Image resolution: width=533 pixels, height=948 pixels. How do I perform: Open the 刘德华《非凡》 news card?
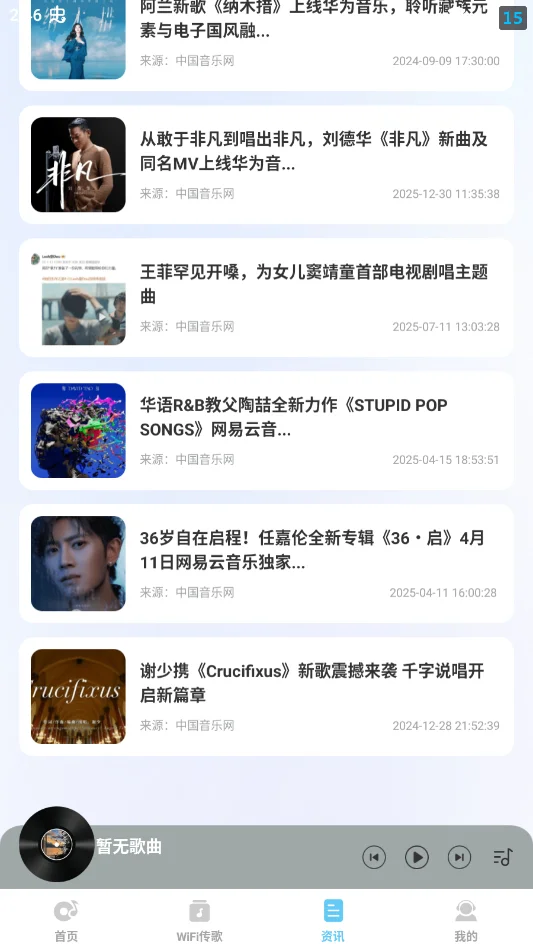click(x=266, y=164)
